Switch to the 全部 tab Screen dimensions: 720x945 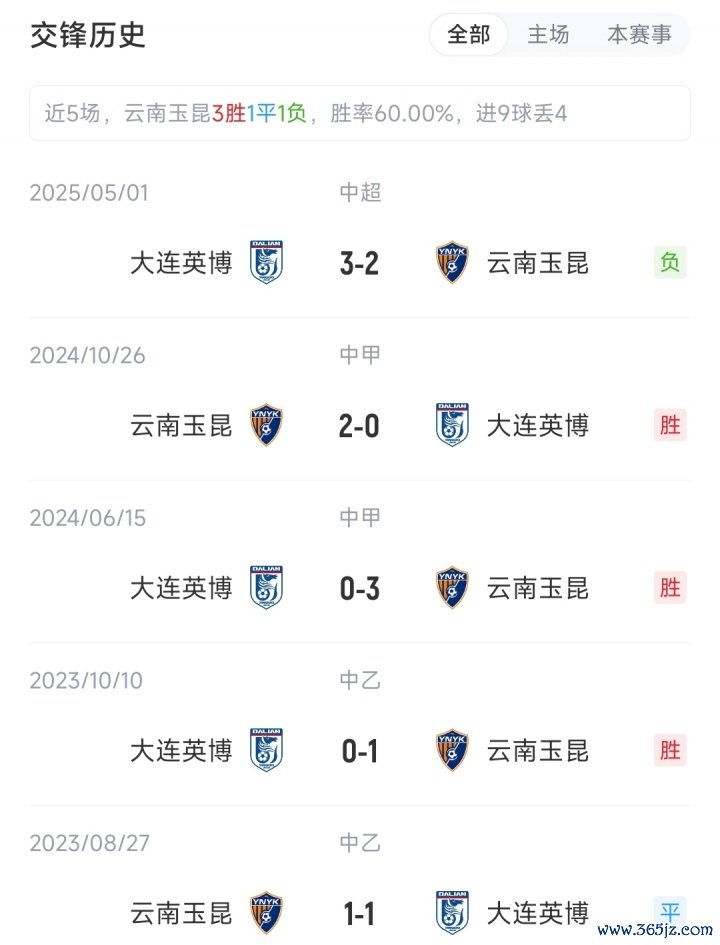click(469, 35)
